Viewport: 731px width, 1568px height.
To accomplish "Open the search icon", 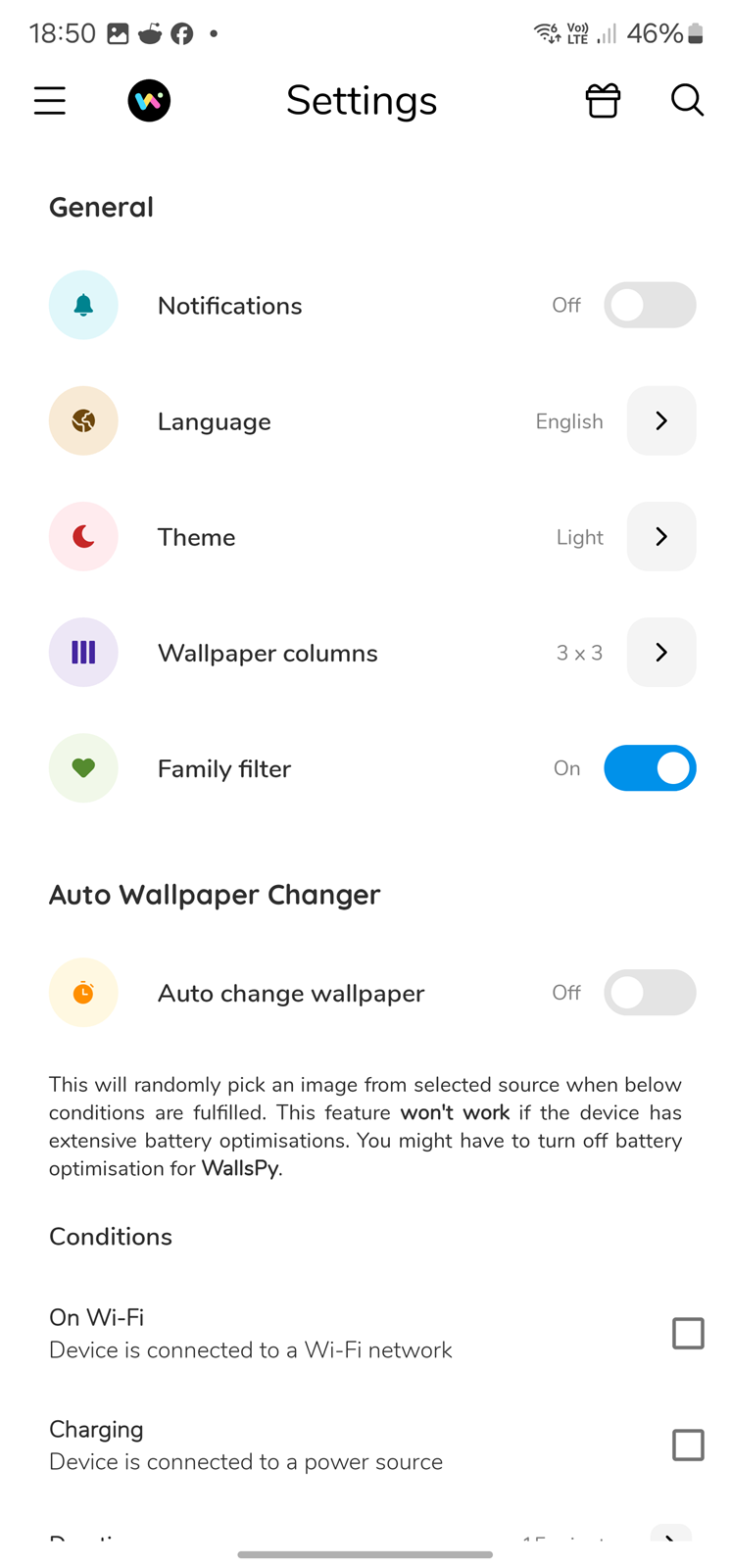I will tap(687, 100).
